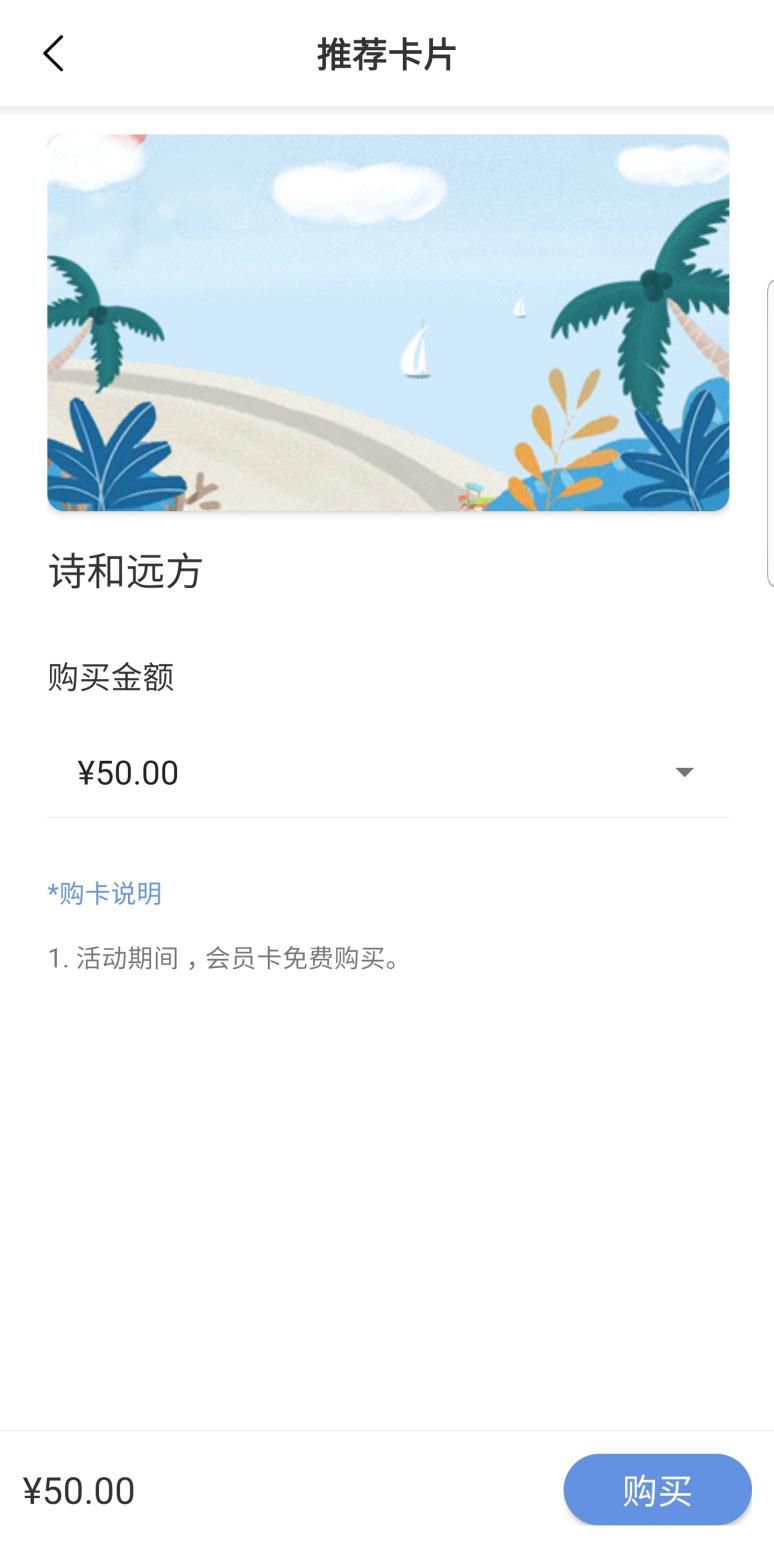Tap the bottom checkout bar area

(387, 1489)
